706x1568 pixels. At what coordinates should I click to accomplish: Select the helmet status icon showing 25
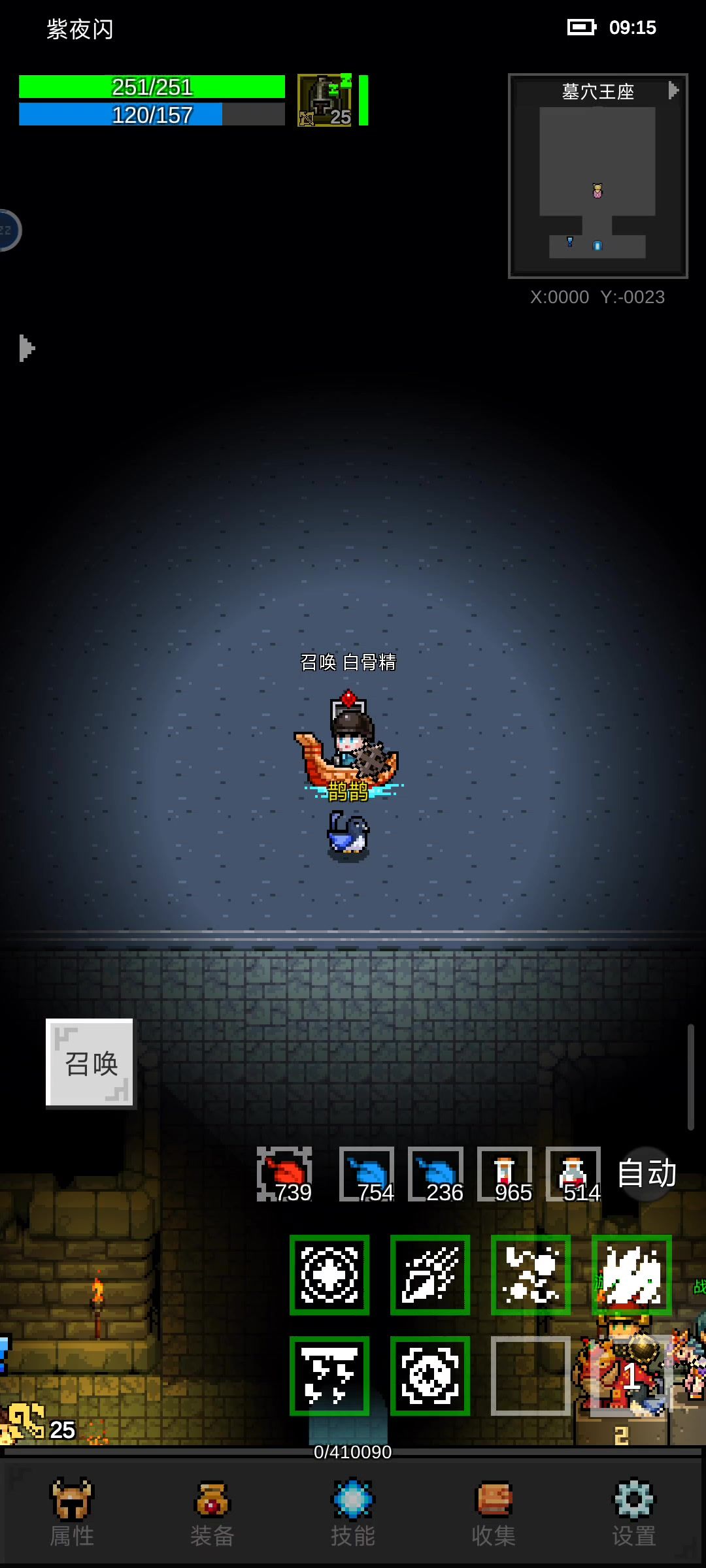pyautogui.click(x=324, y=100)
